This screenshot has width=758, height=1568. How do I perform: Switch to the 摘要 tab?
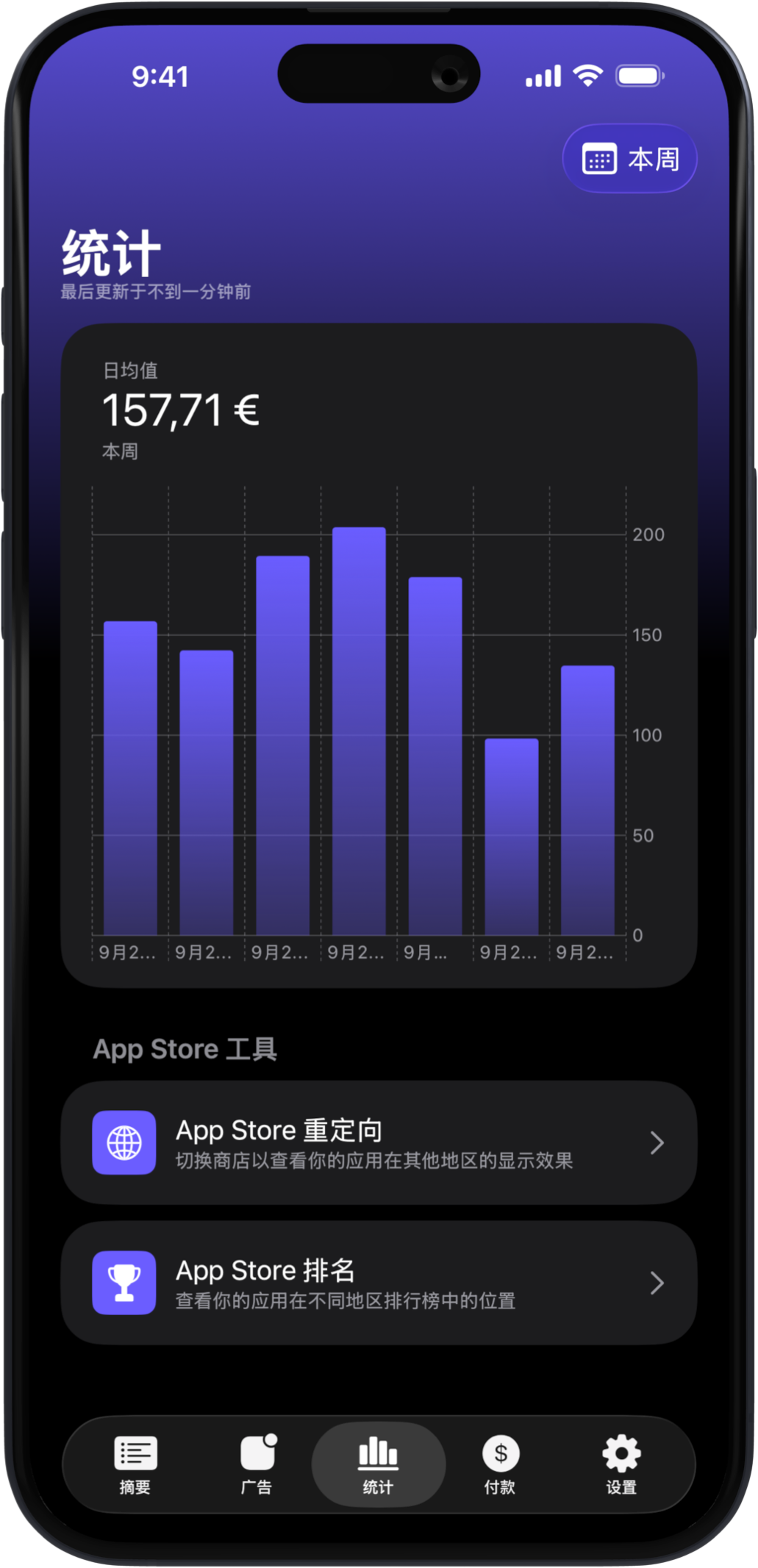pos(135,1464)
